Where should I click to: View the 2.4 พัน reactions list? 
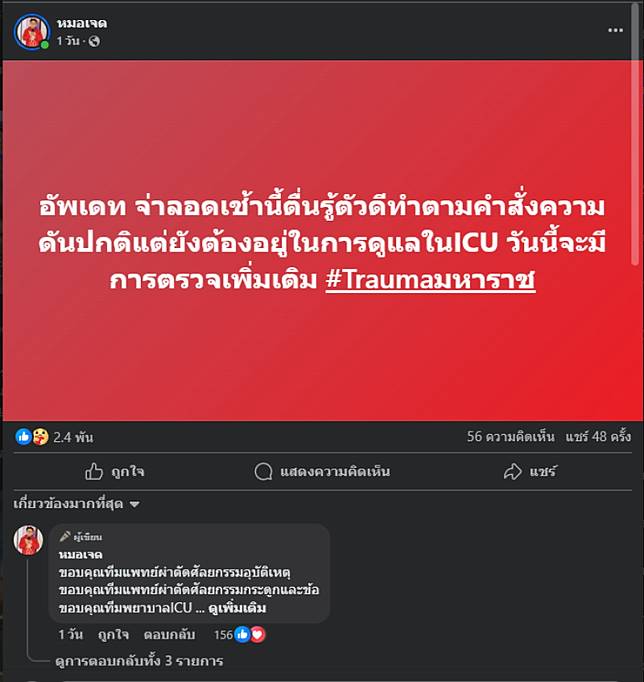tap(73, 437)
